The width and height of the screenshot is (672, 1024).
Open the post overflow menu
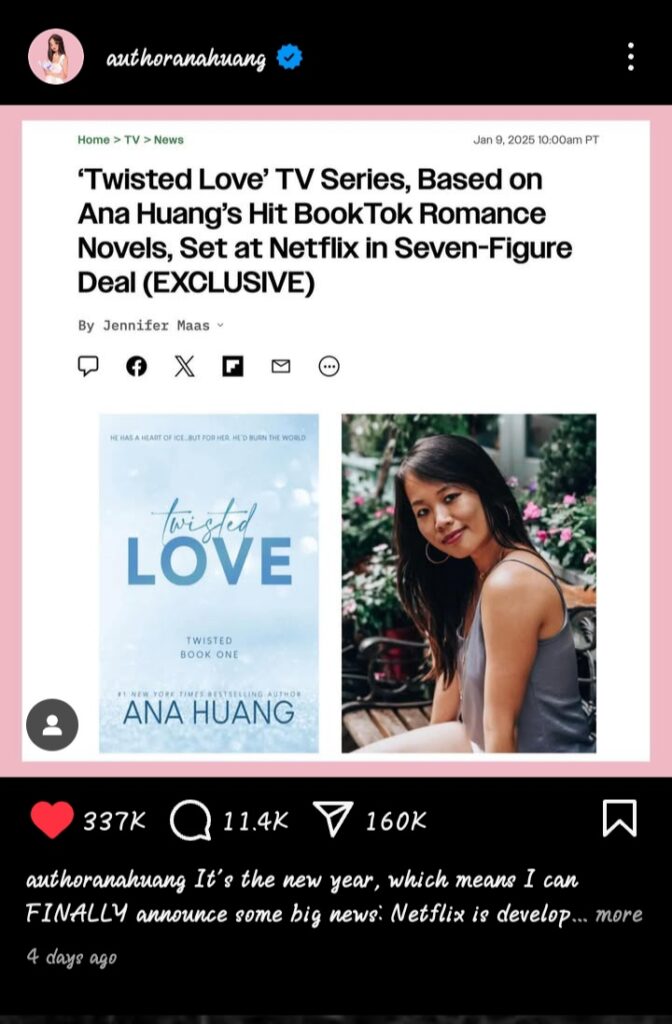[x=630, y=57]
